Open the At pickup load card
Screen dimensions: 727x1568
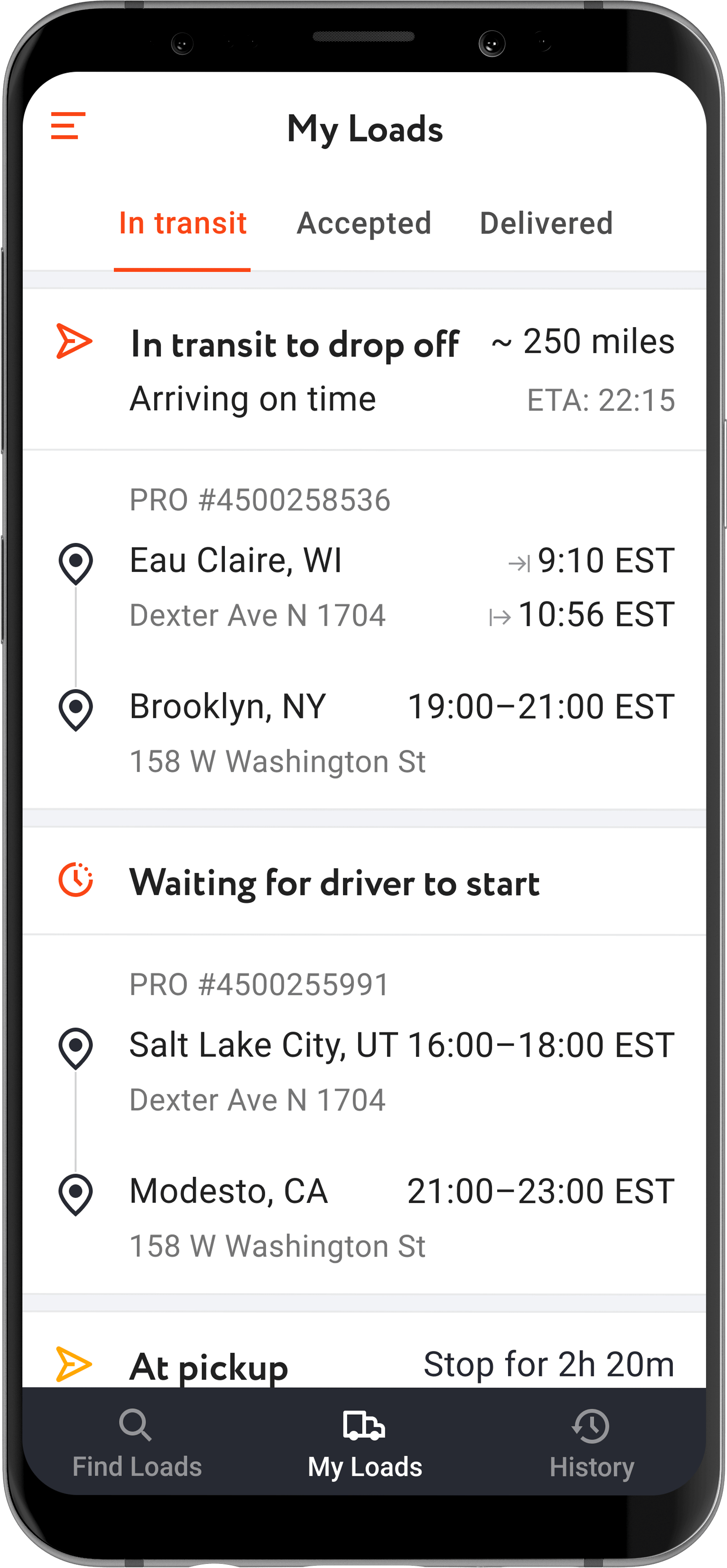click(364, 1364)
